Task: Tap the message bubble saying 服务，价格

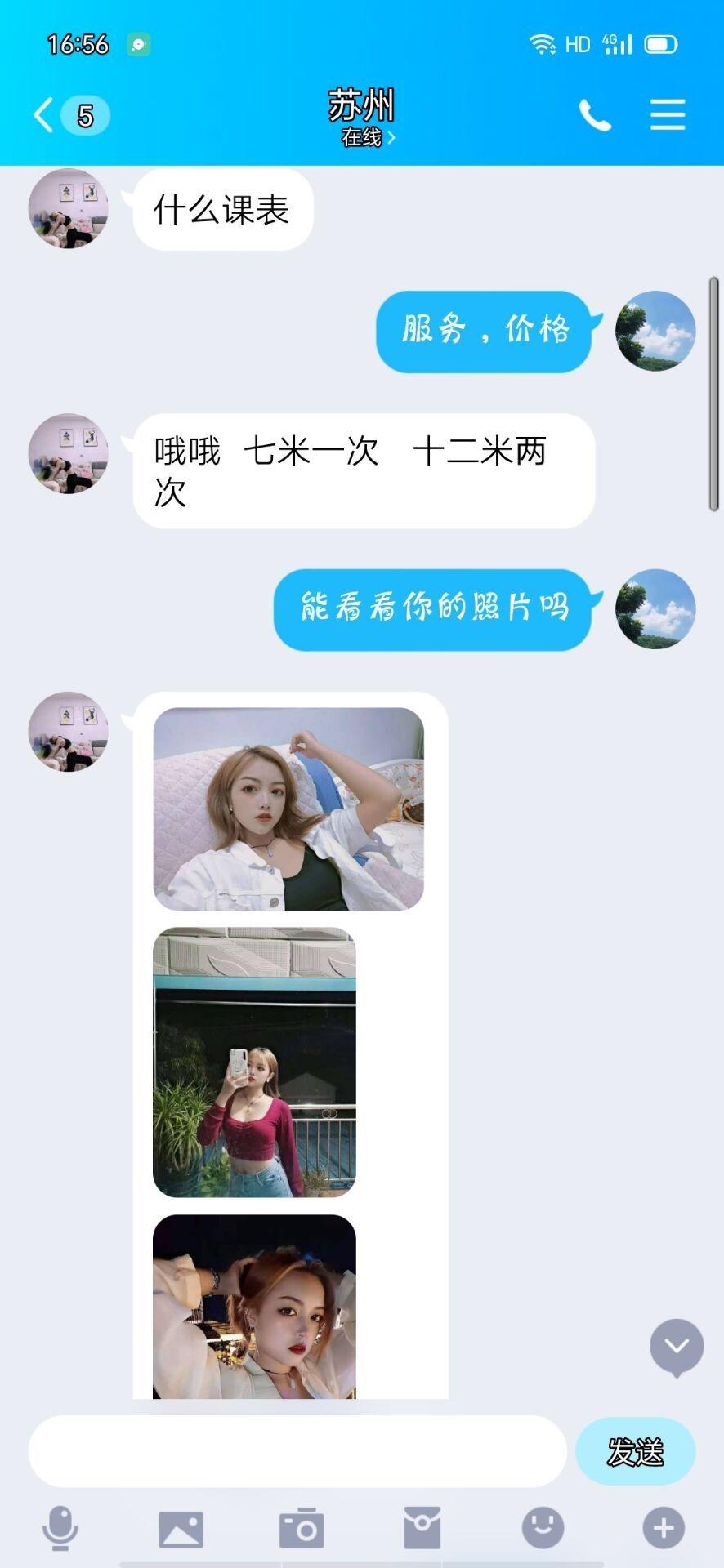Action: tap(483, 331)
